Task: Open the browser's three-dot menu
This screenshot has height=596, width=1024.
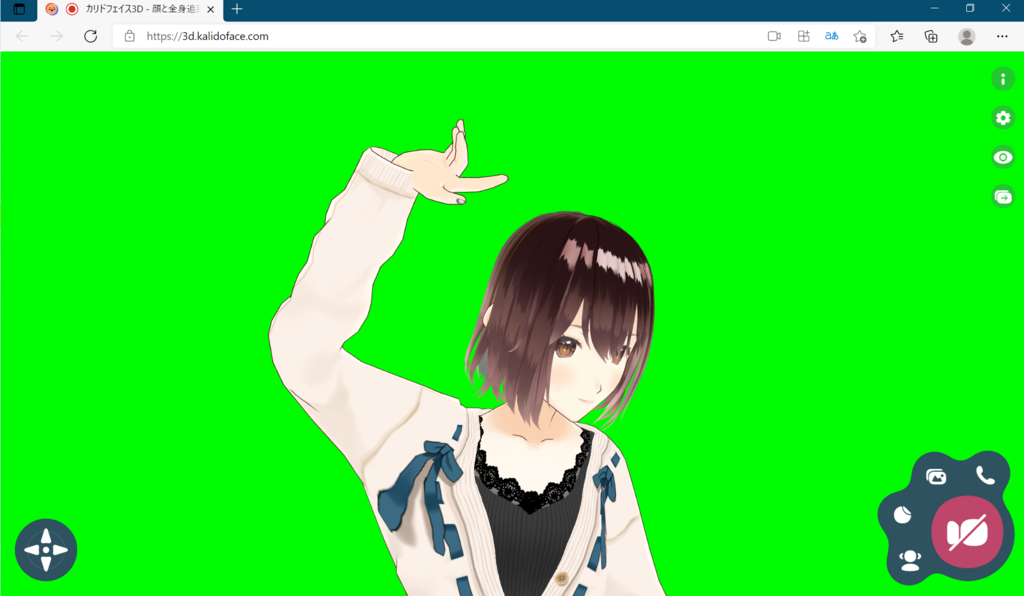Action: (1002, 36)
